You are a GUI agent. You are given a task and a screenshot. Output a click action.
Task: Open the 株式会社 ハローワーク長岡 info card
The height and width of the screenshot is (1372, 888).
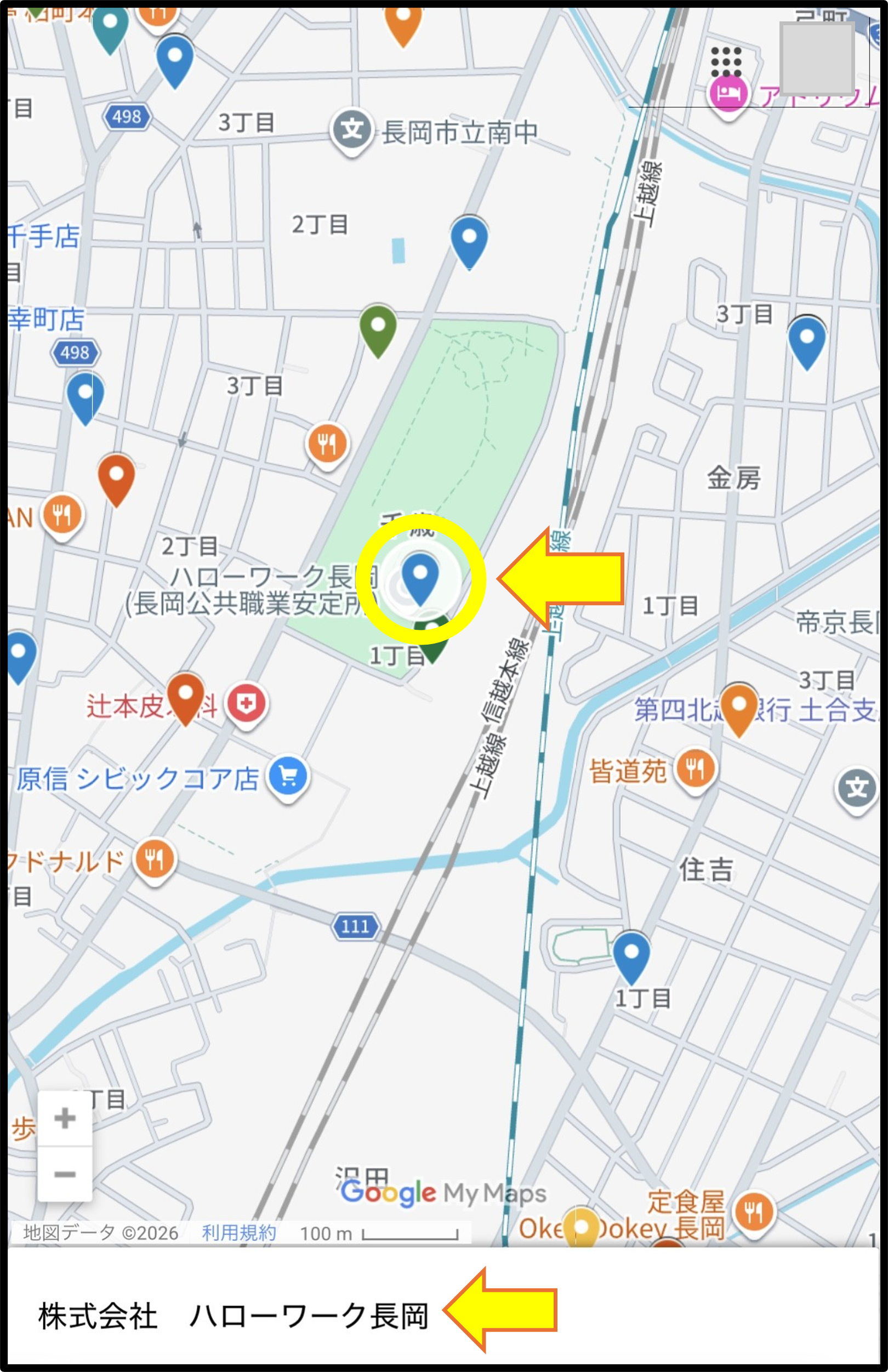pos(234,1316)
